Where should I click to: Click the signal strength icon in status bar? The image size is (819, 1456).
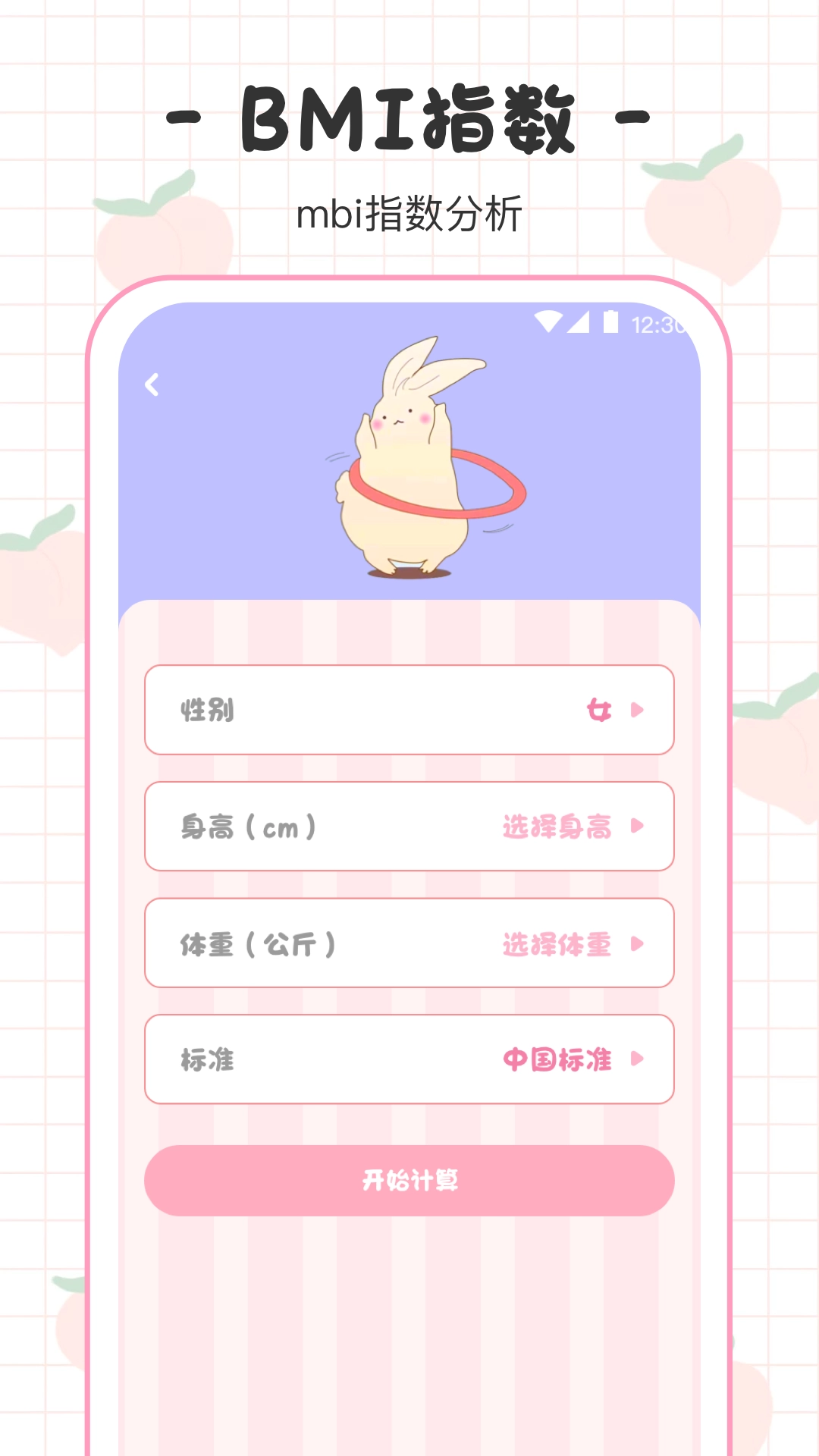580,322
